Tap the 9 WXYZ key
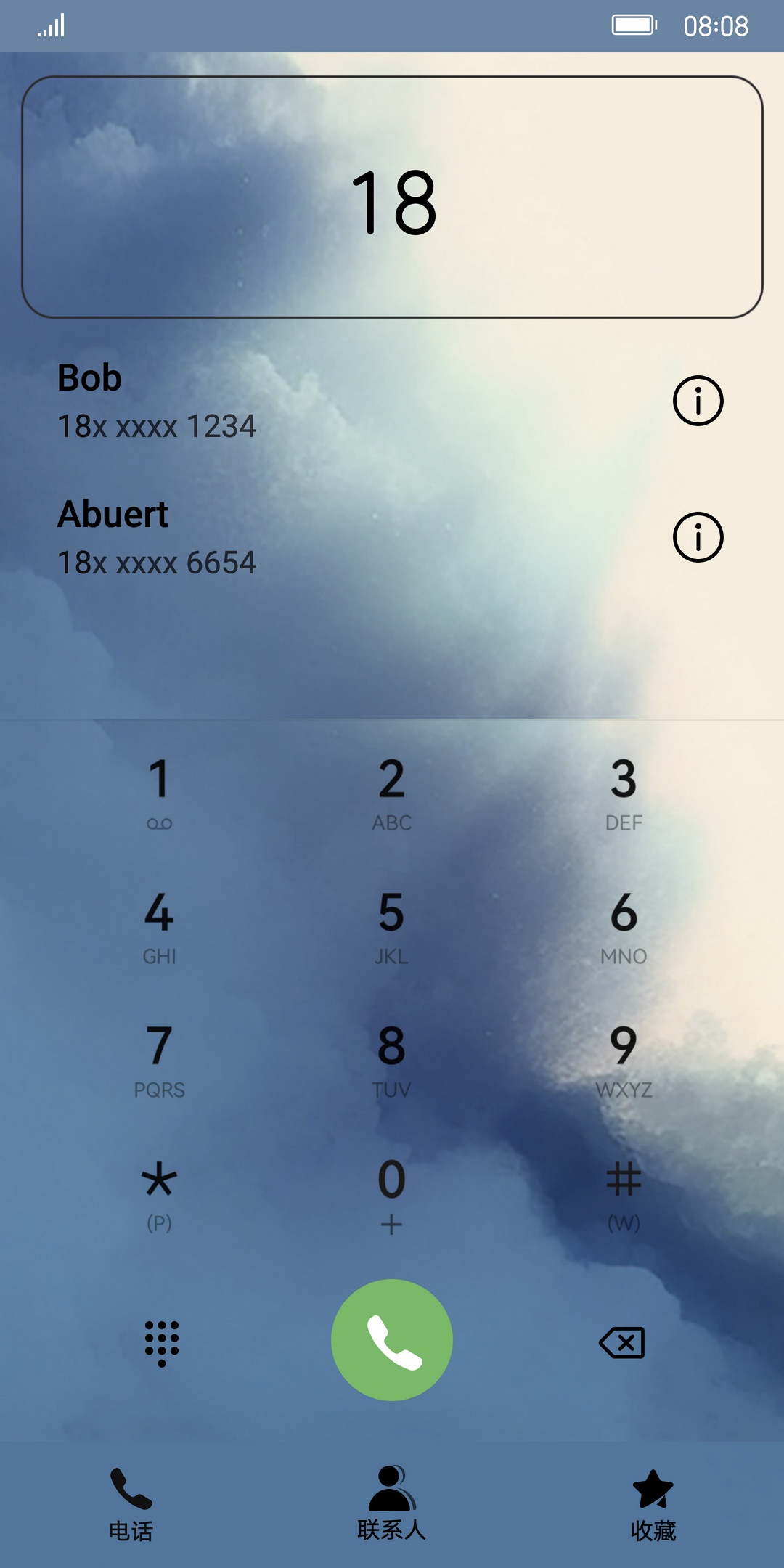 (x=624, y=1060)
